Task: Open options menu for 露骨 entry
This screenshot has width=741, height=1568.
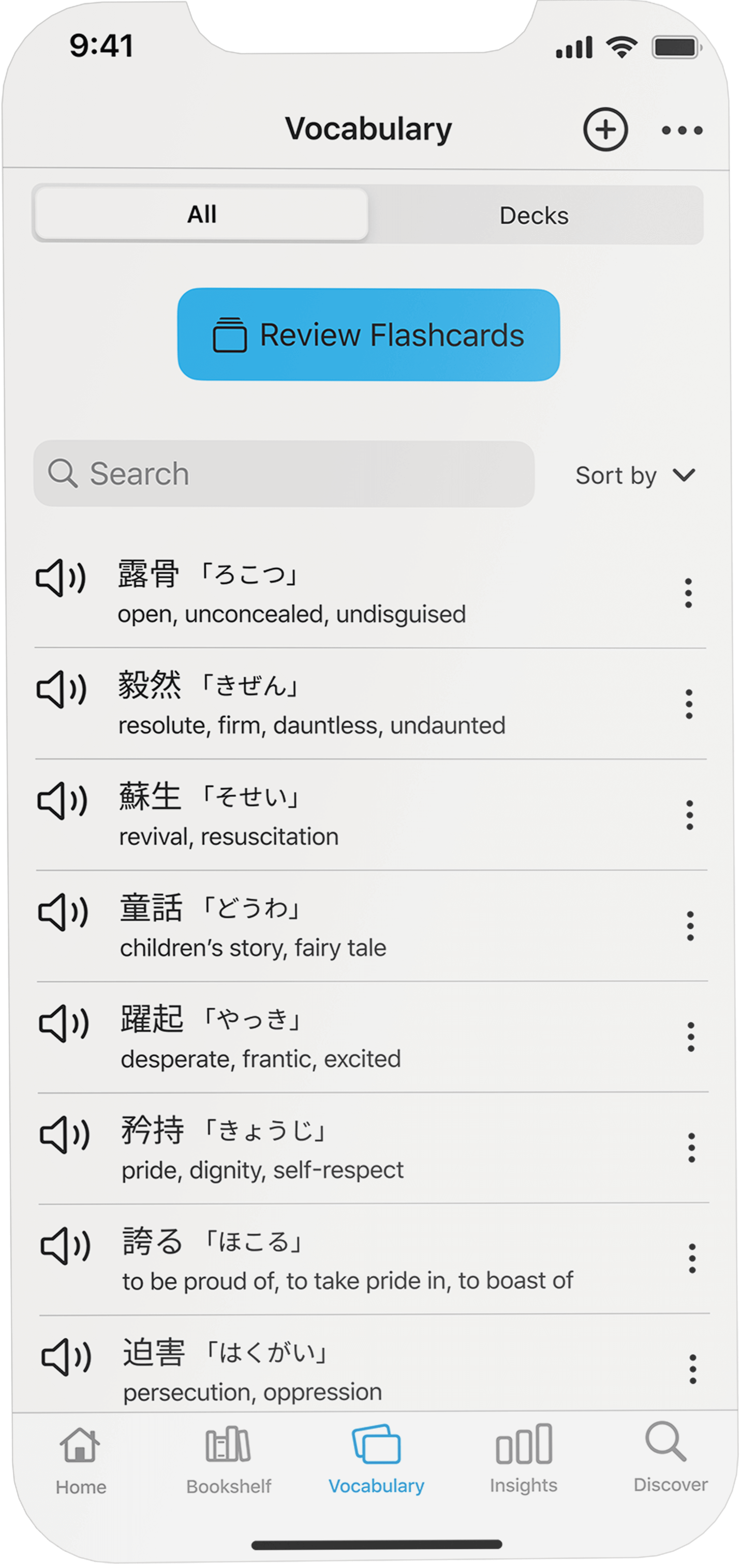Action: click(689, 594)
